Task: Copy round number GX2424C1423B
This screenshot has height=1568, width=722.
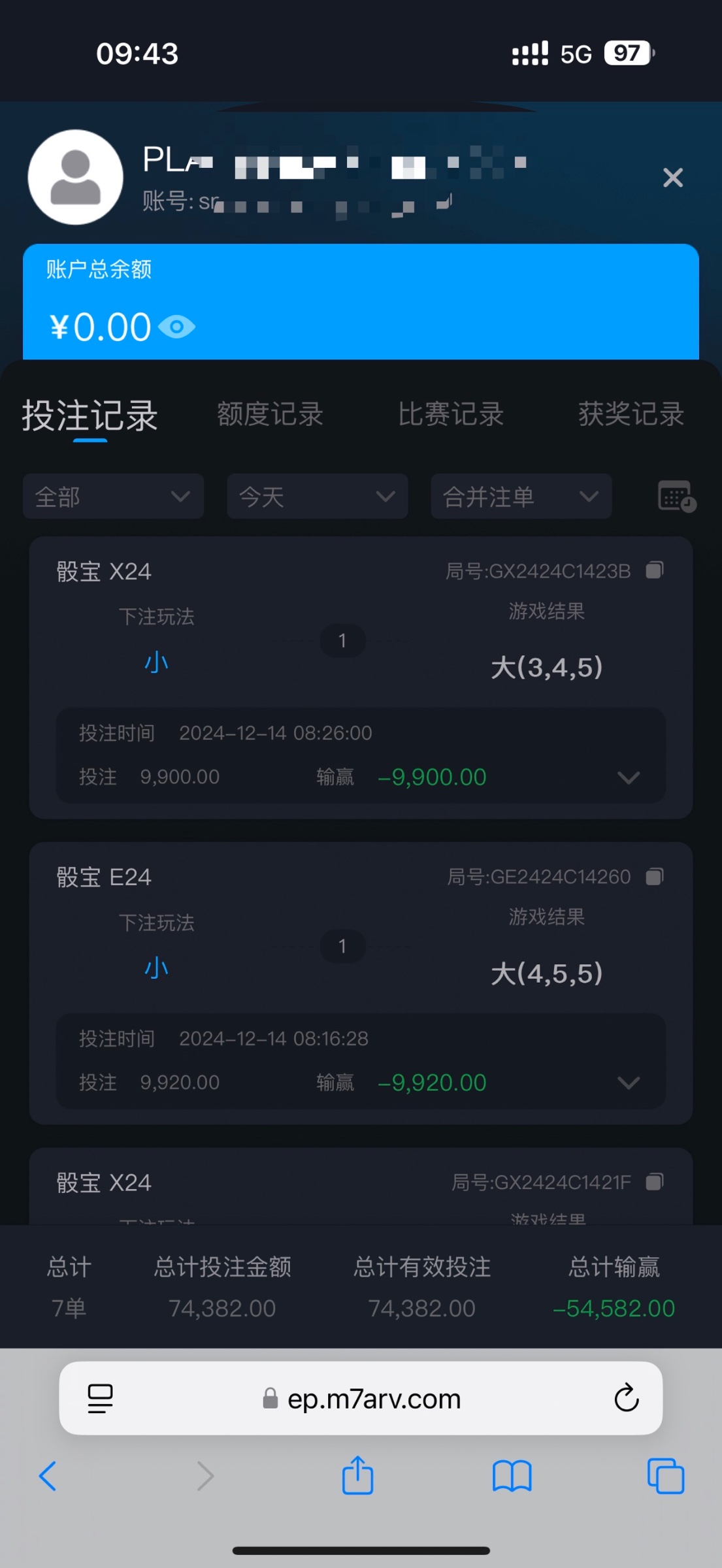Action: (x=655, y=570)
